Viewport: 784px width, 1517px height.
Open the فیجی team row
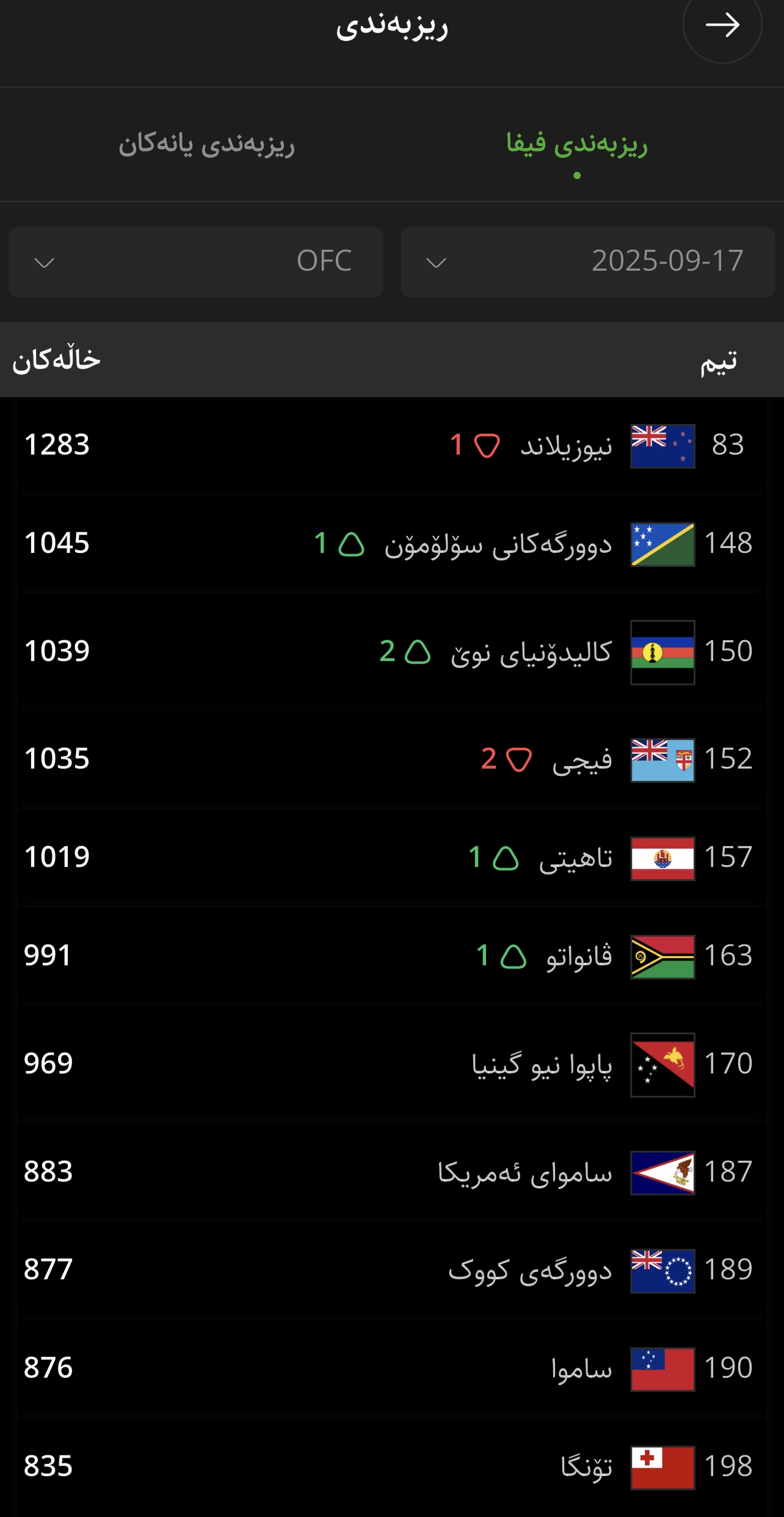(x=392, y=760)
